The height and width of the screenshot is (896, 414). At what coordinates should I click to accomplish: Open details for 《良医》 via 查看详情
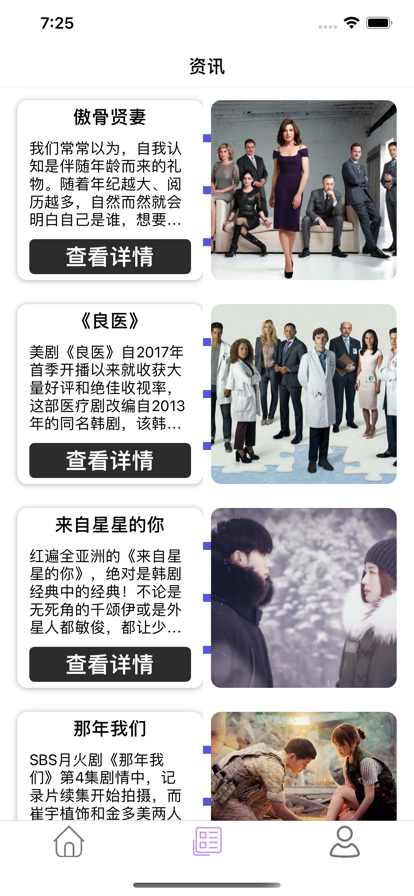click(110, 460)
